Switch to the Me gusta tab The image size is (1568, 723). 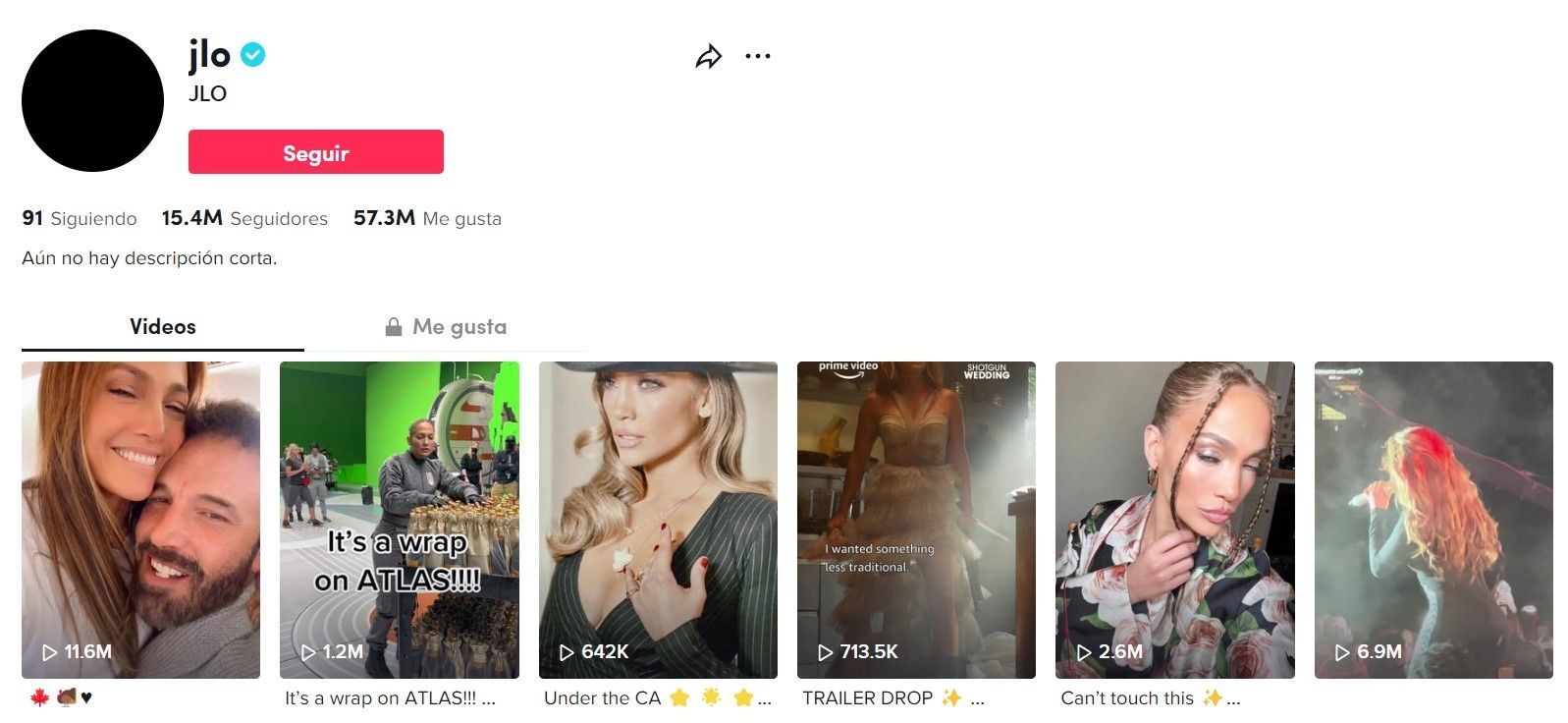click(446, 327)
